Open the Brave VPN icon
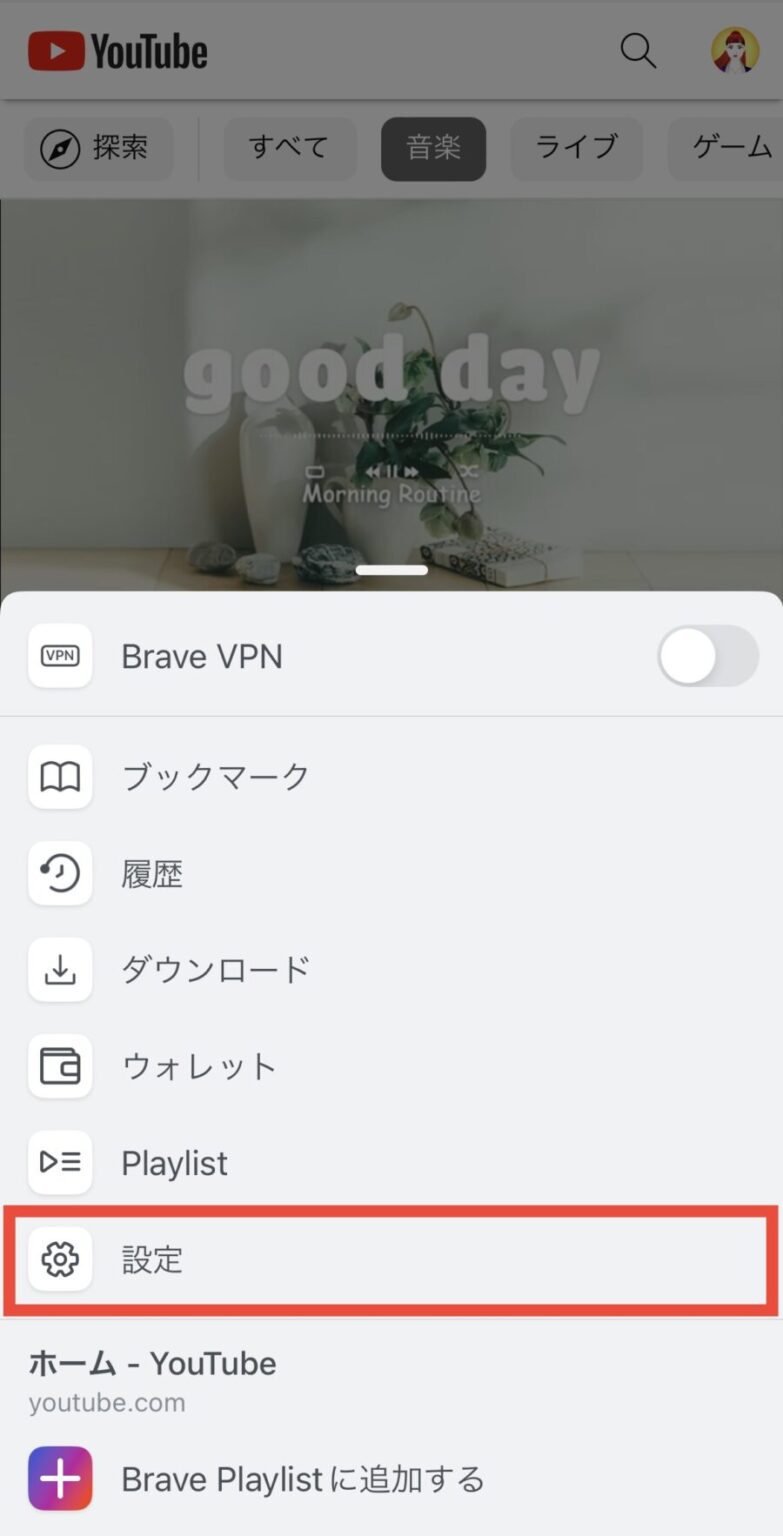 click(x=60, y=656)
